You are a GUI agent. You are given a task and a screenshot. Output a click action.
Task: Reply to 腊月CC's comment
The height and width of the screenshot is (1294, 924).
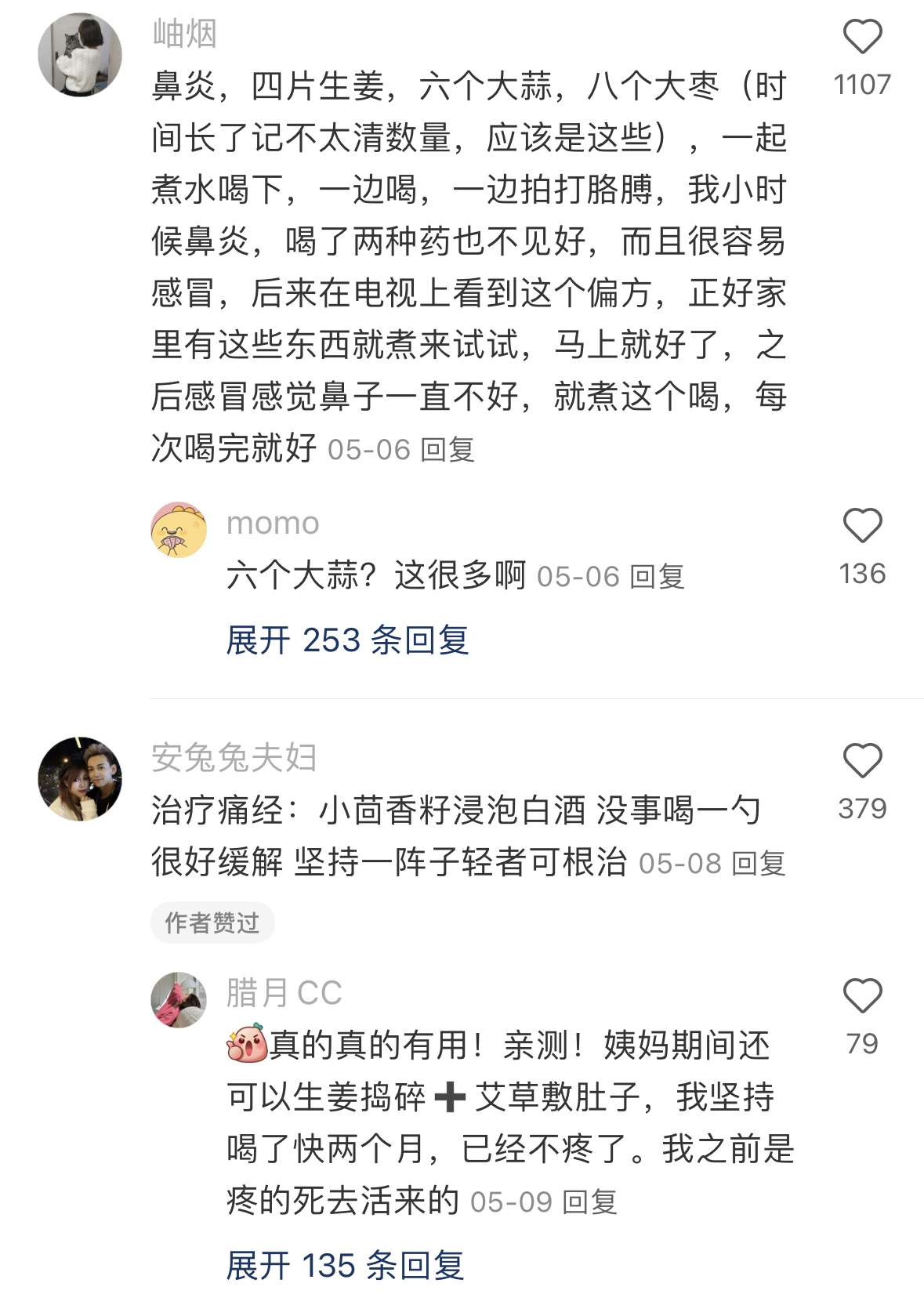pos(590,1202)
